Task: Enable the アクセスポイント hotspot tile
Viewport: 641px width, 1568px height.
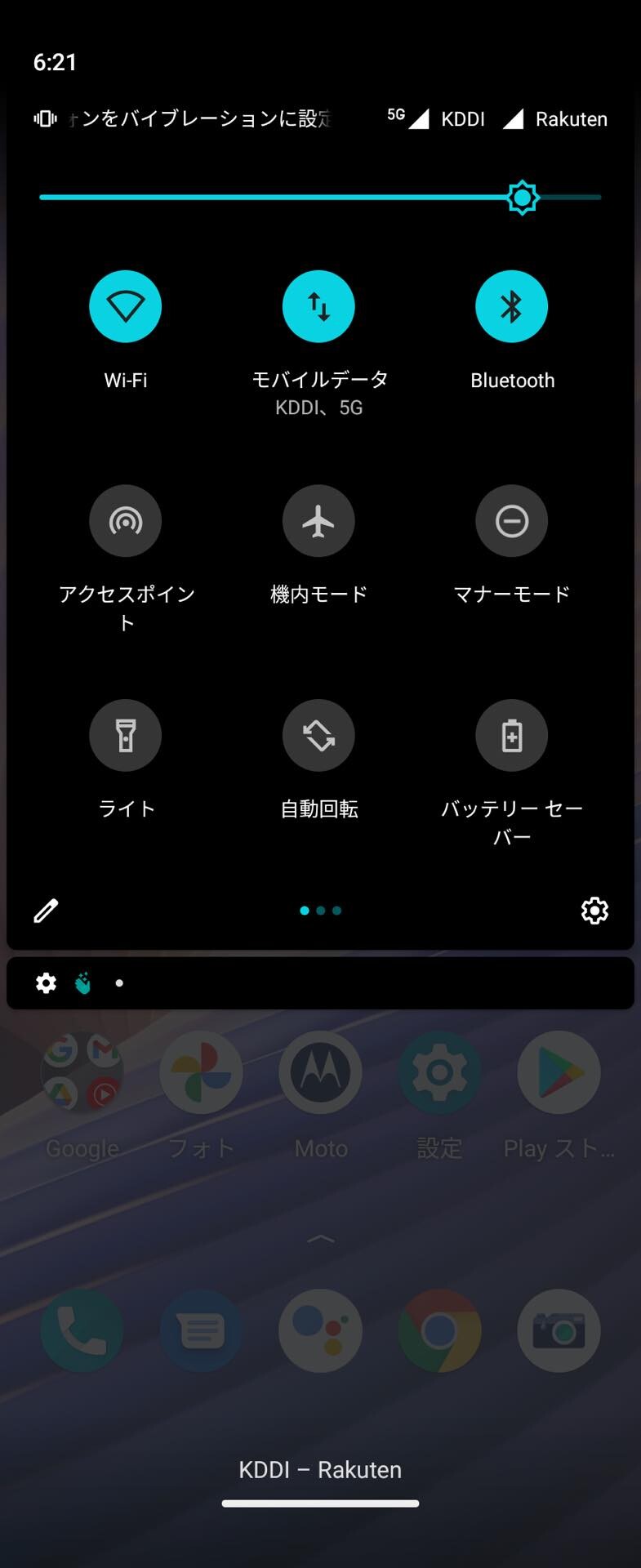Action: 125,521
